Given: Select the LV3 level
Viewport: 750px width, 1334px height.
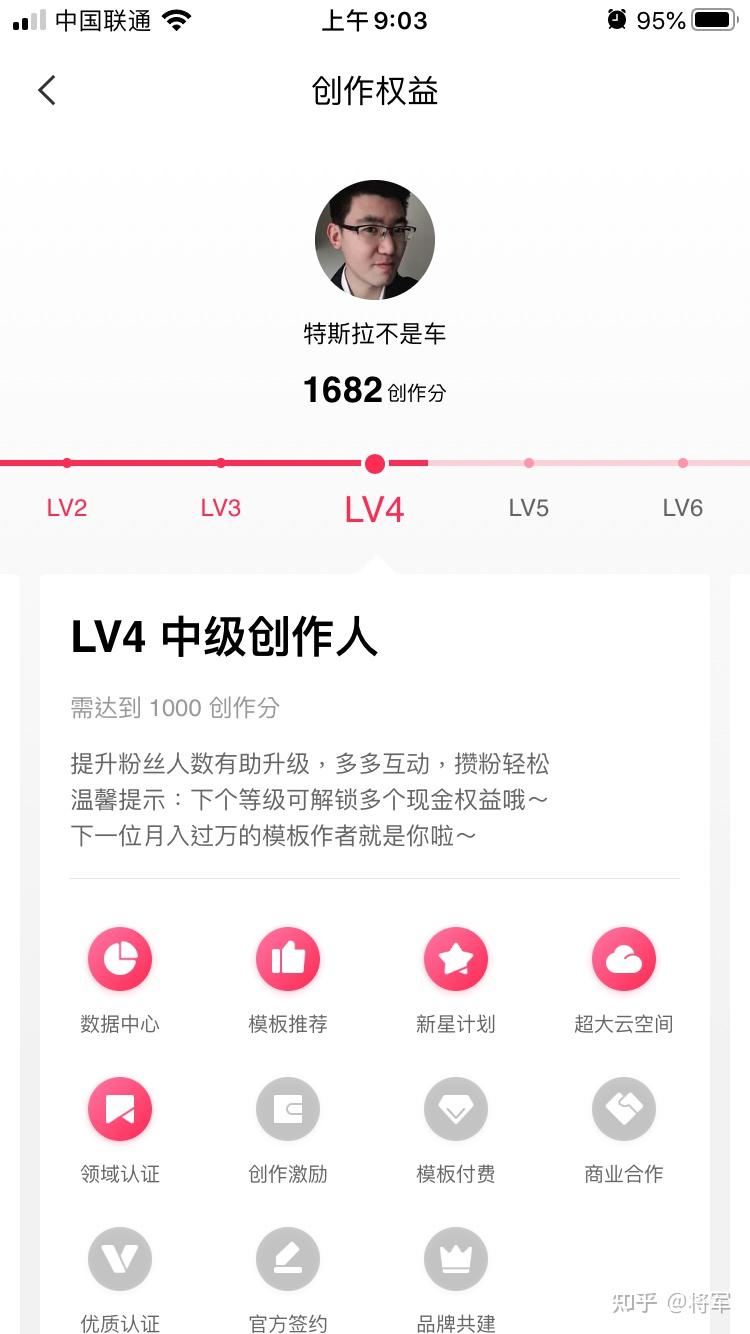Looking at the screenshot, I should [221, 507].
